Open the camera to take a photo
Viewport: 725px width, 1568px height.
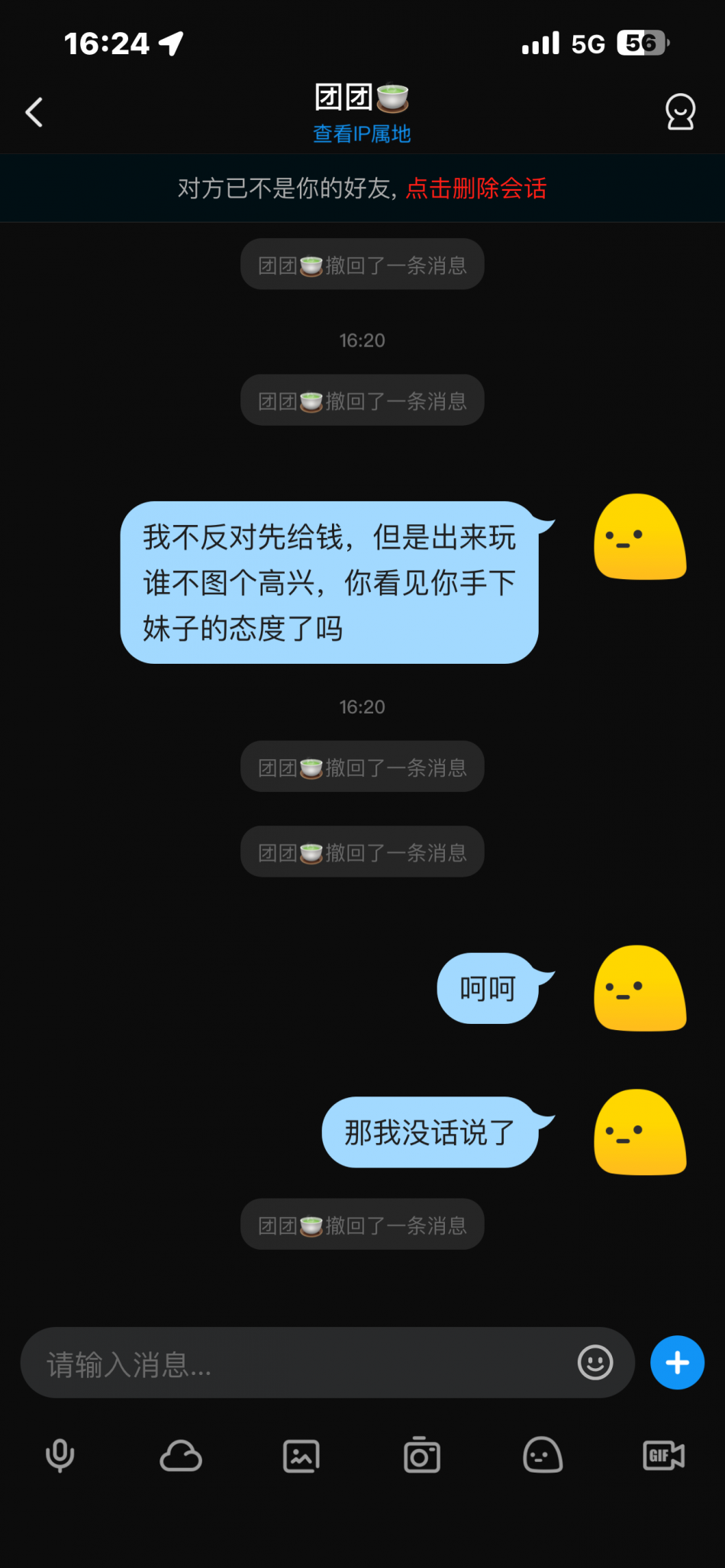422,1456
